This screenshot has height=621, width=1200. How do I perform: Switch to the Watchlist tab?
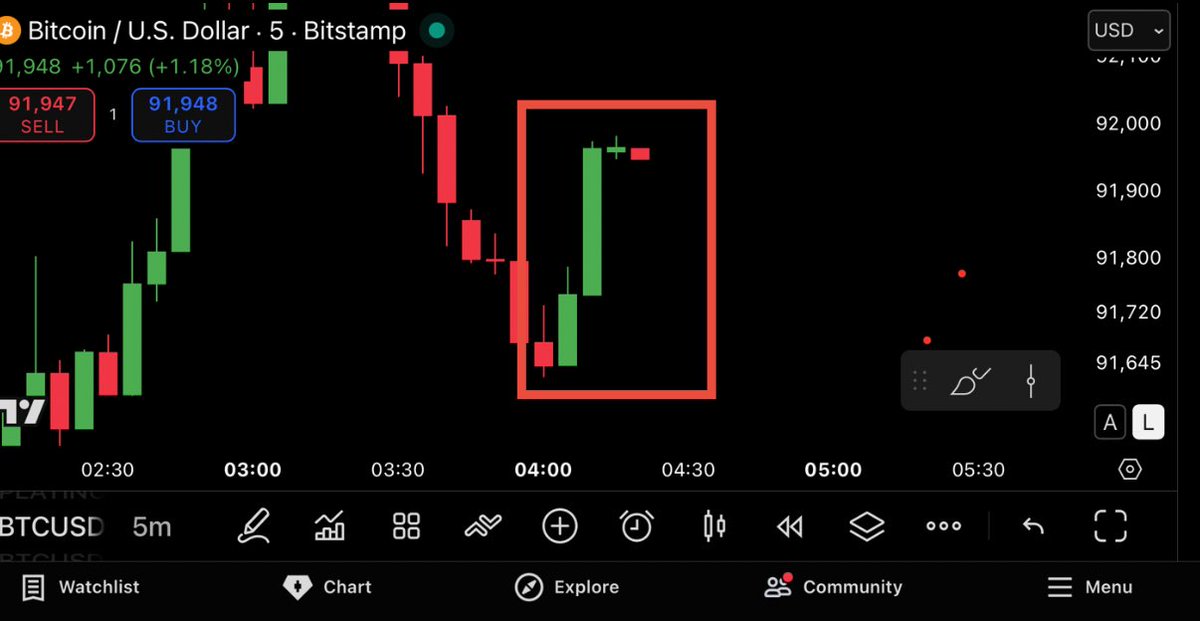click(x=82, y=587)
